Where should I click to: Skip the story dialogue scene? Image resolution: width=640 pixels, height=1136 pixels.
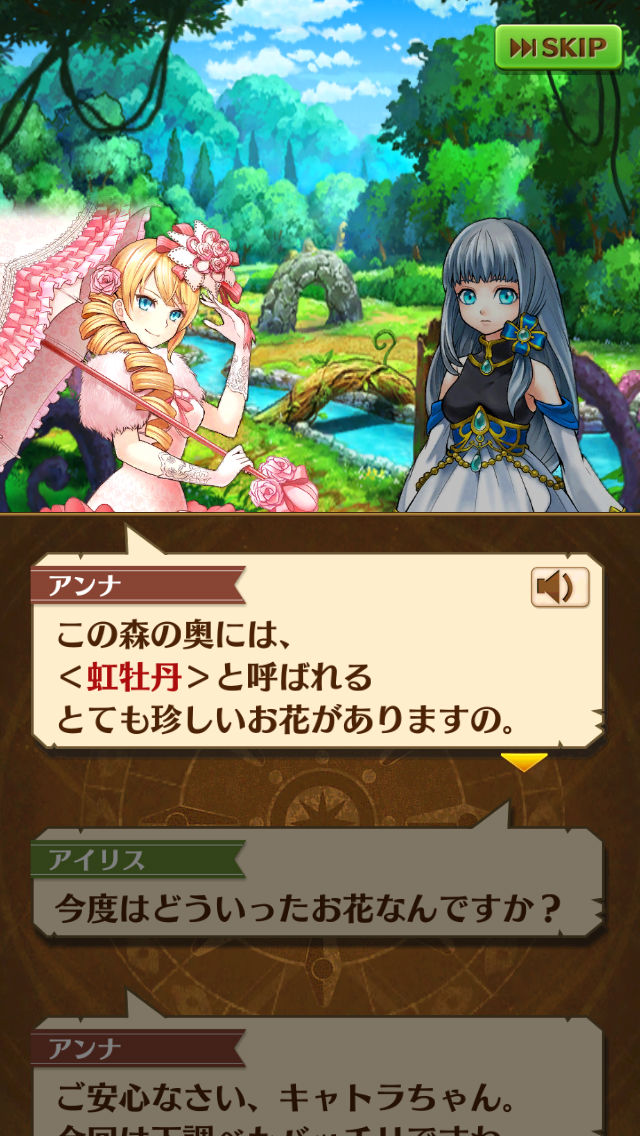click(558, 47)
